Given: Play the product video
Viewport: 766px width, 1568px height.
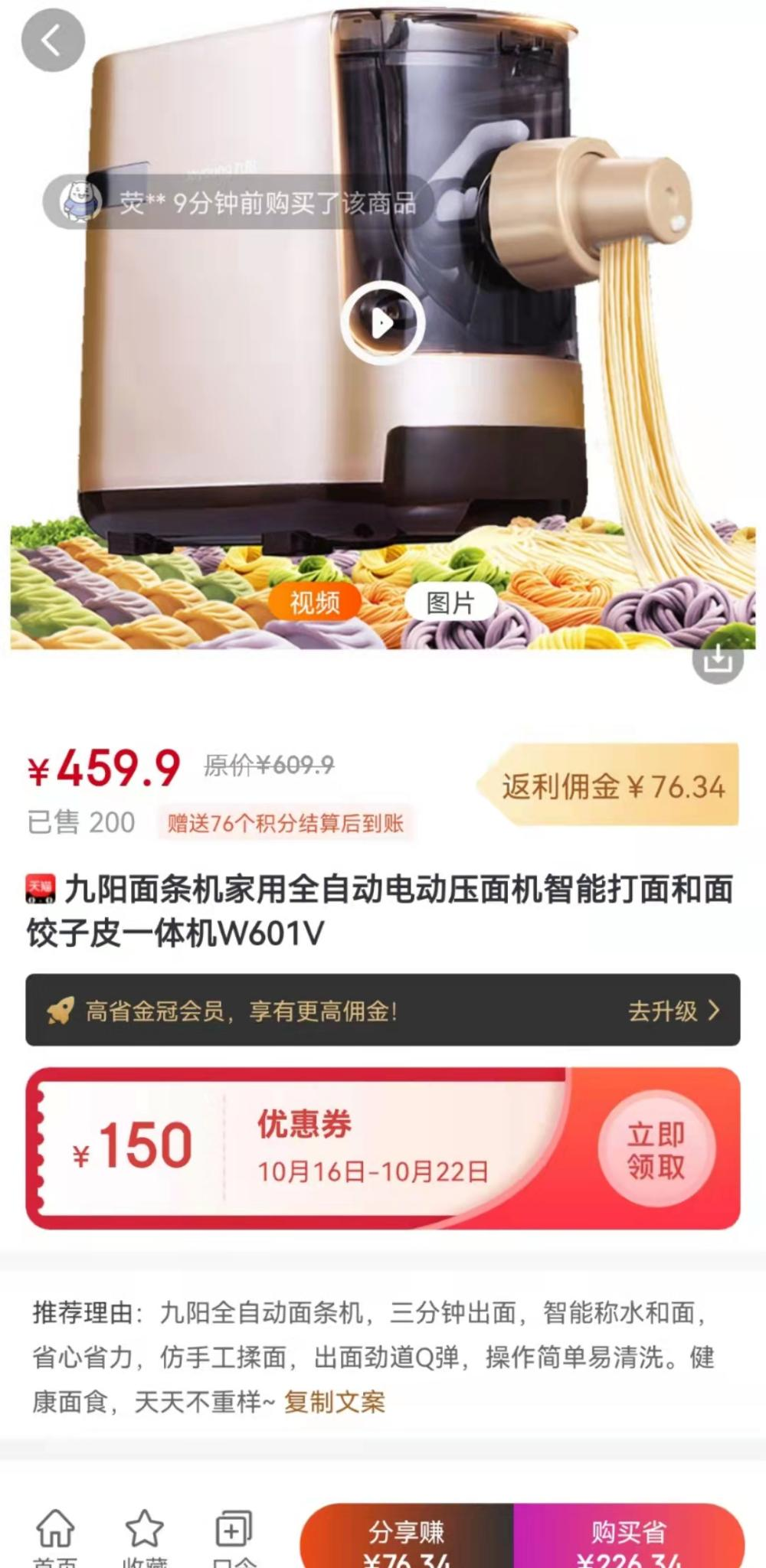Looking at the screenshot, I should pos(382,322).
